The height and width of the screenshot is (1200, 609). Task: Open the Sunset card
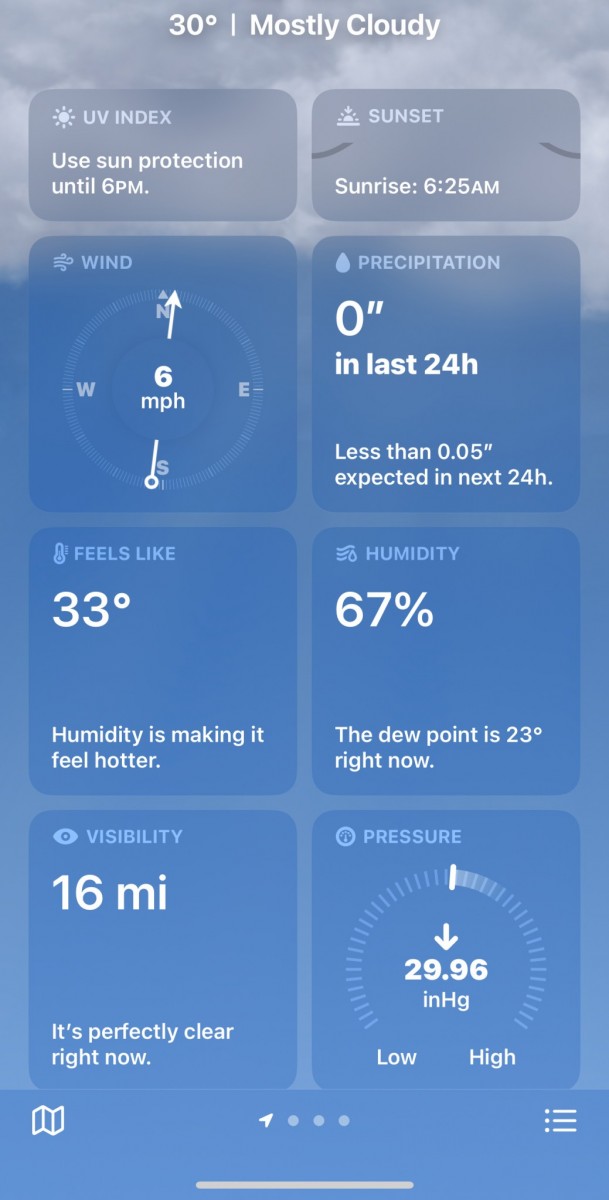446,155
